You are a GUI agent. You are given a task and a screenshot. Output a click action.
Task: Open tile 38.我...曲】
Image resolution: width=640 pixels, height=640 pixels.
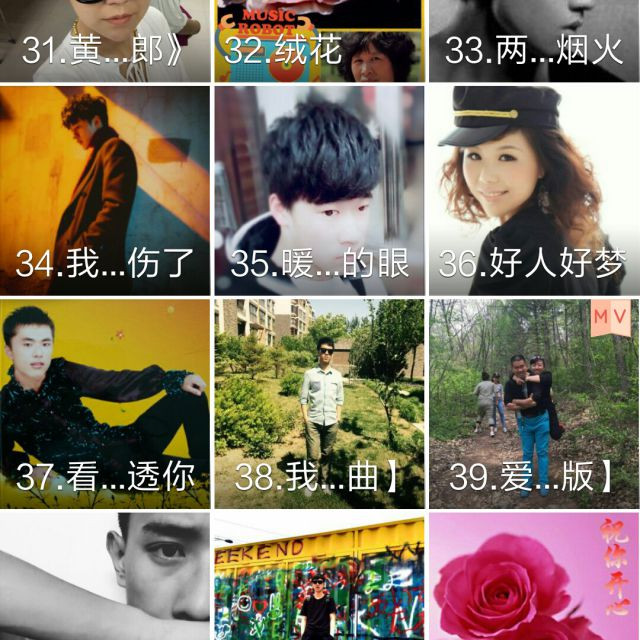pos(320,404)
